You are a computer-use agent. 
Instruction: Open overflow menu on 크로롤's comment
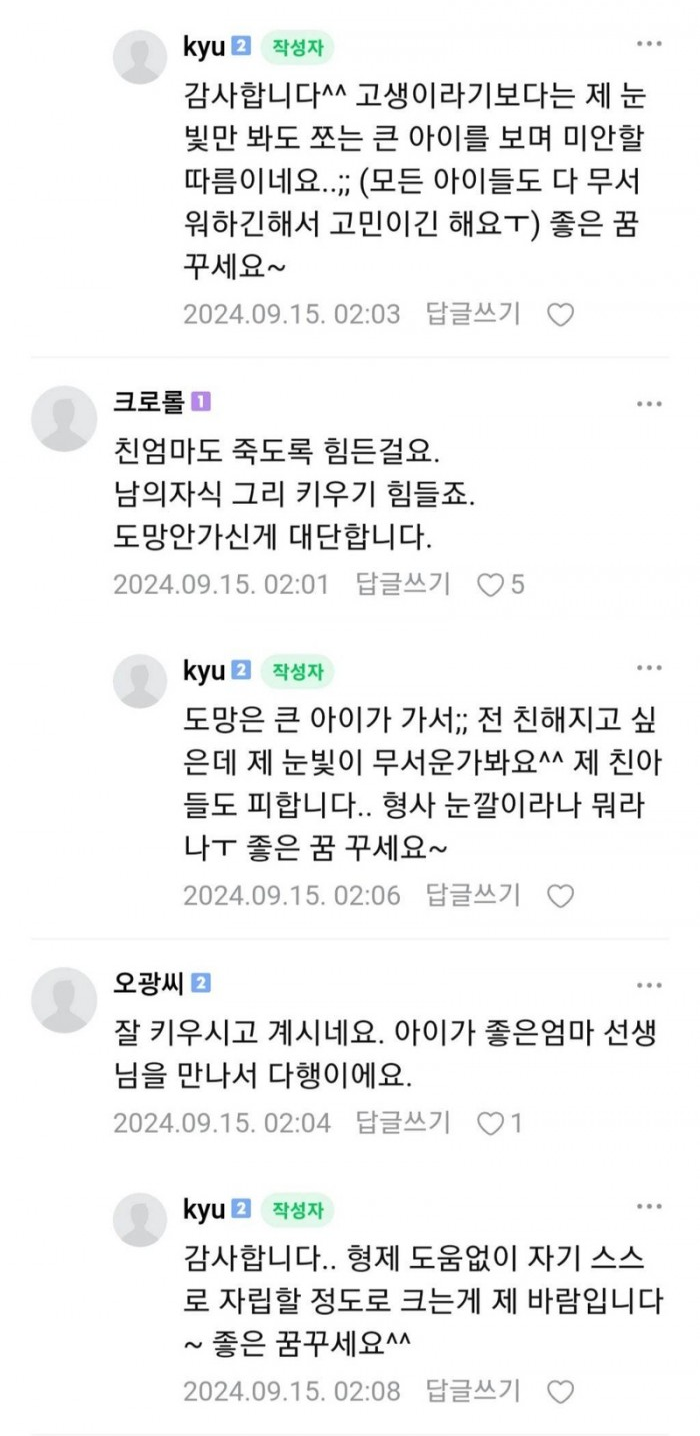(x=650, y=403)
